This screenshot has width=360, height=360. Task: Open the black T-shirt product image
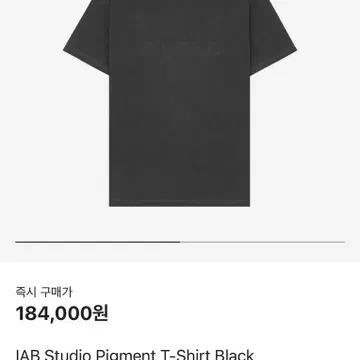[180, 103]
